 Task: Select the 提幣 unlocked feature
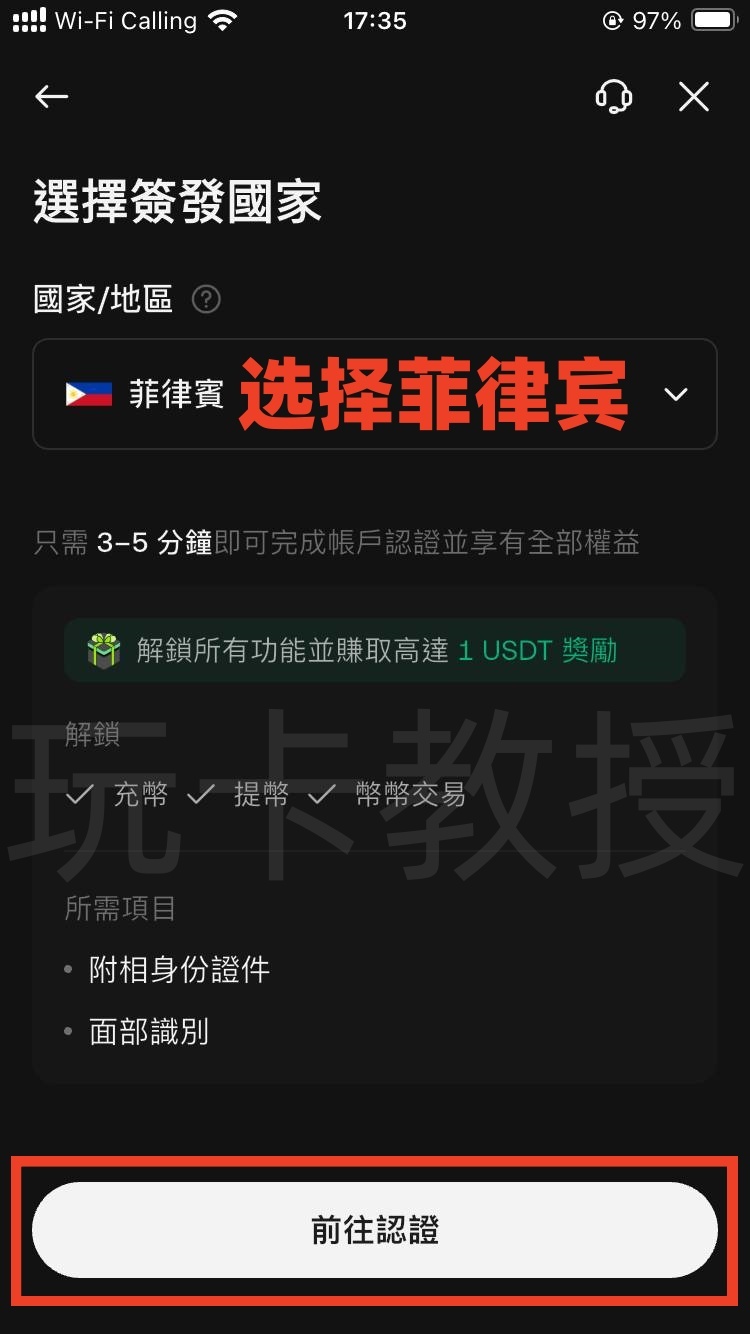262,796
